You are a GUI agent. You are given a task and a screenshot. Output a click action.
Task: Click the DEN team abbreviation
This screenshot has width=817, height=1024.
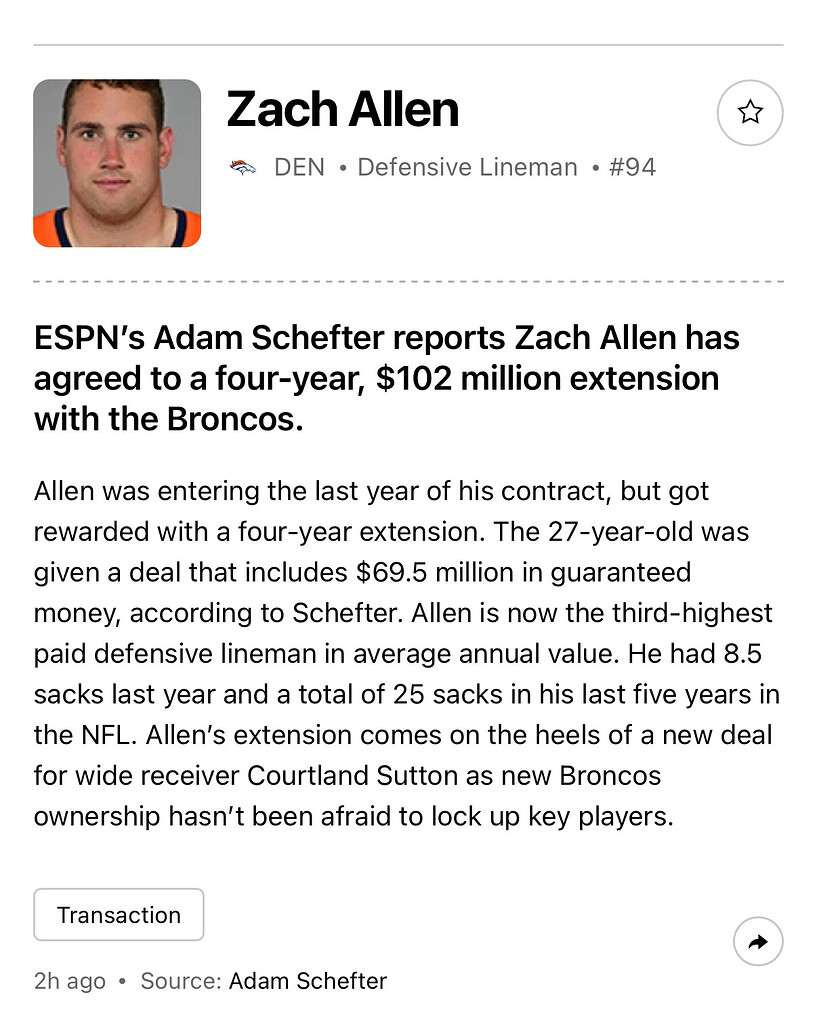coord(299,167)
